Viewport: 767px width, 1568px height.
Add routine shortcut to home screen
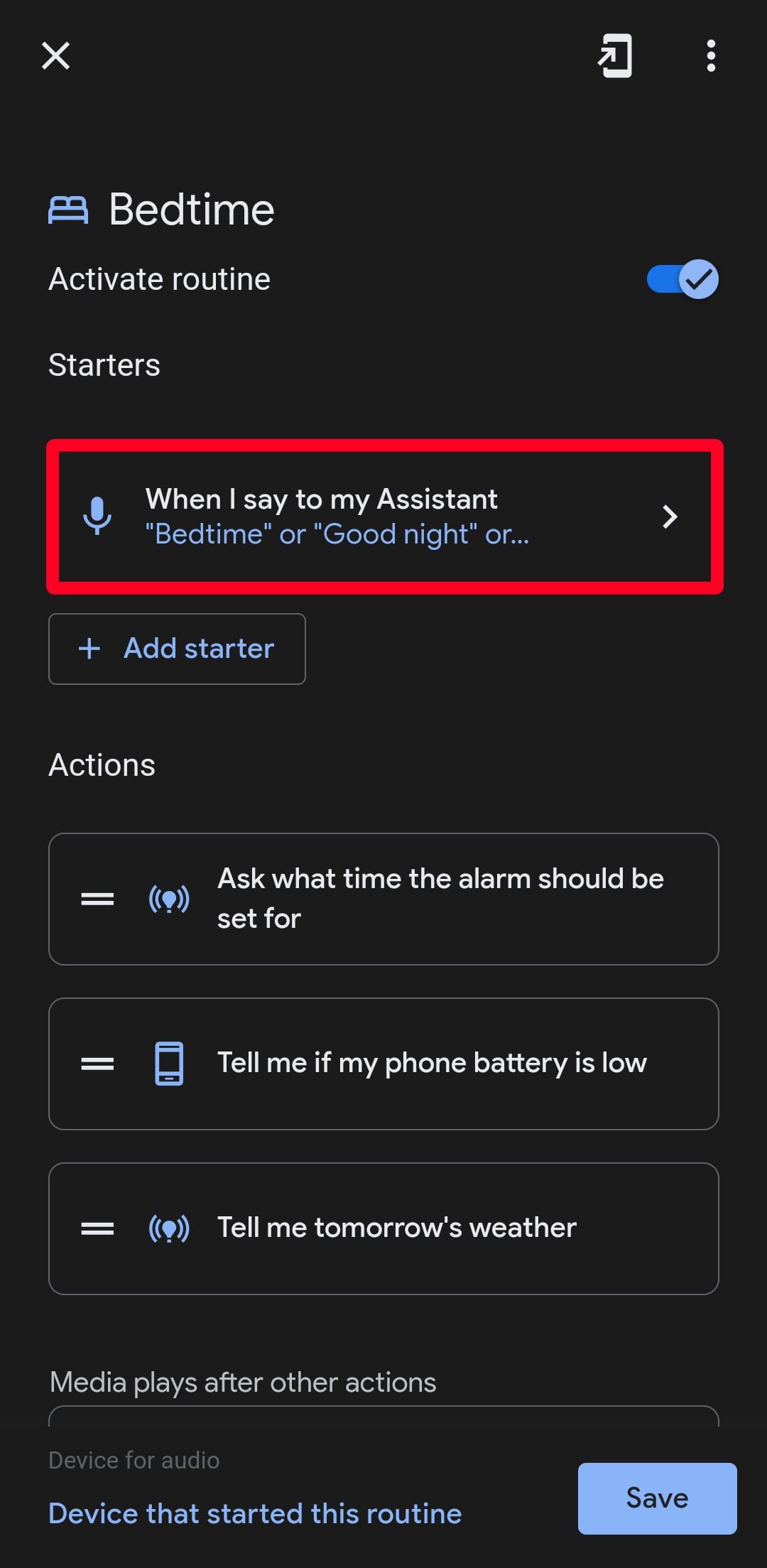pyautogui.click(x=615, y=55)
